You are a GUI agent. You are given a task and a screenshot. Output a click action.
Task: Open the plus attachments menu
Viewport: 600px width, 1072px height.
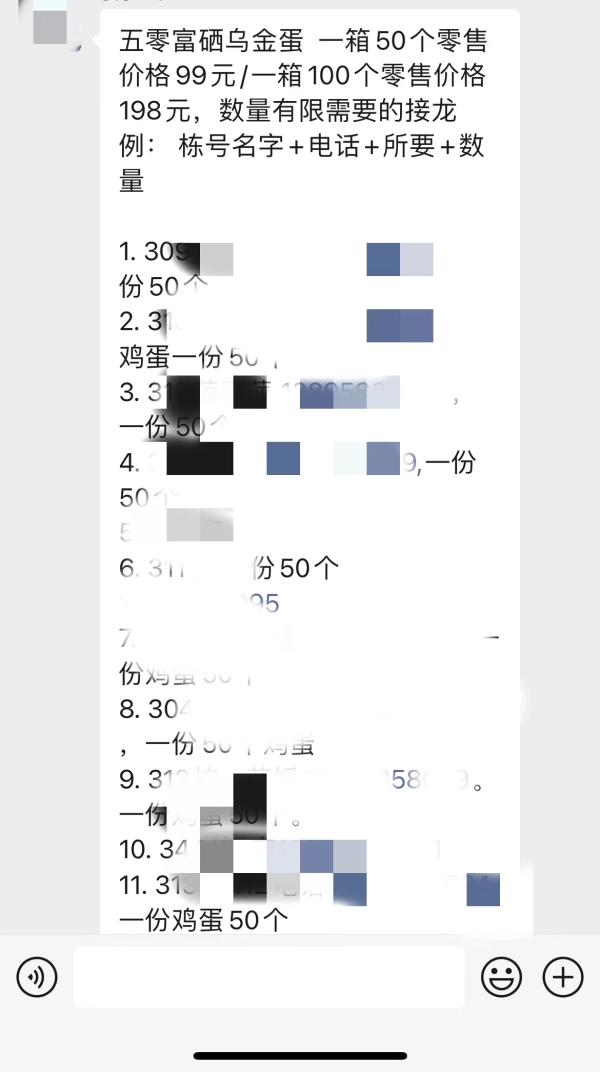pyautogui.click(x=563, y=977)
